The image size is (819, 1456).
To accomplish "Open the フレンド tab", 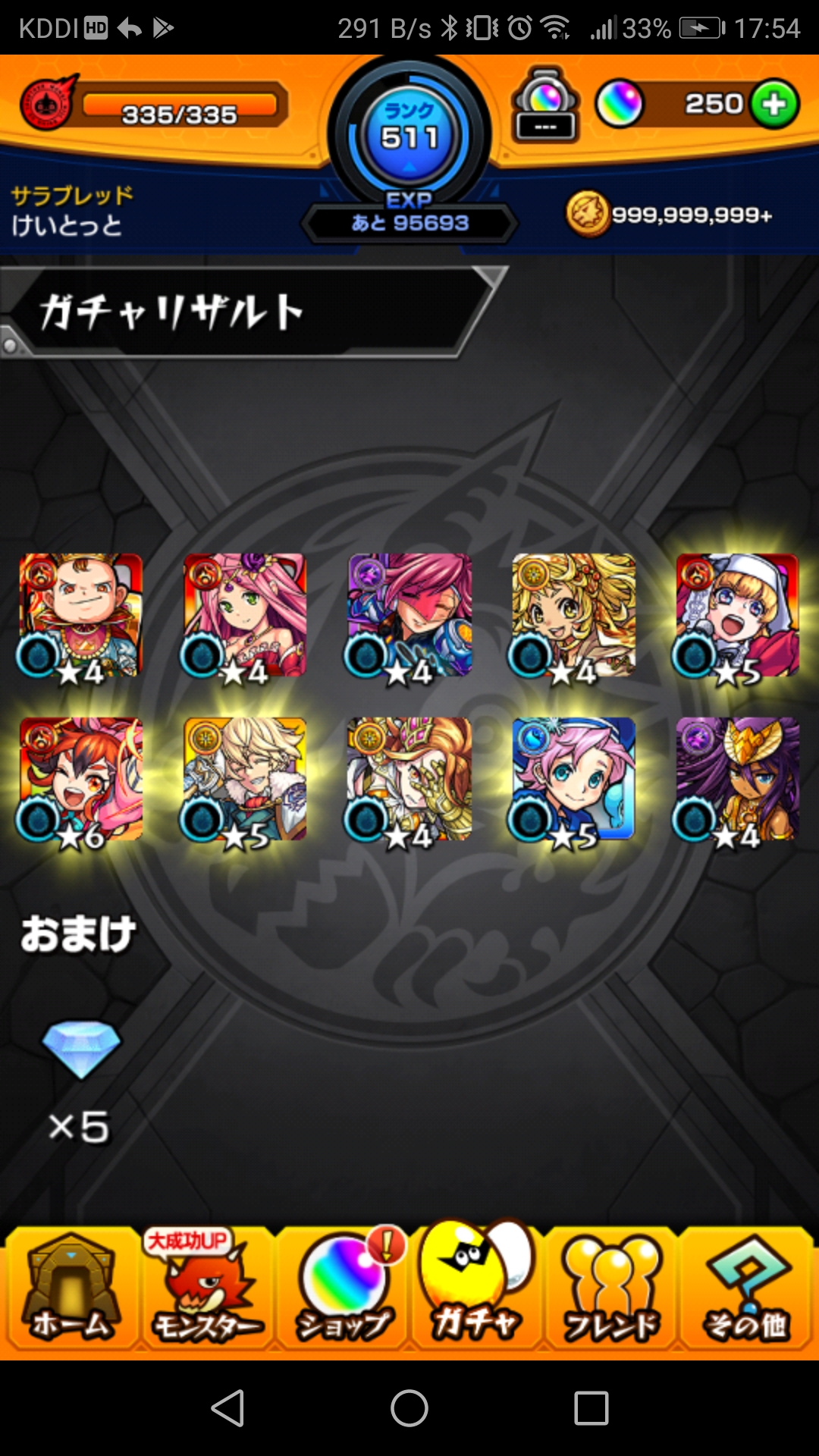I will pos(611,1288).
